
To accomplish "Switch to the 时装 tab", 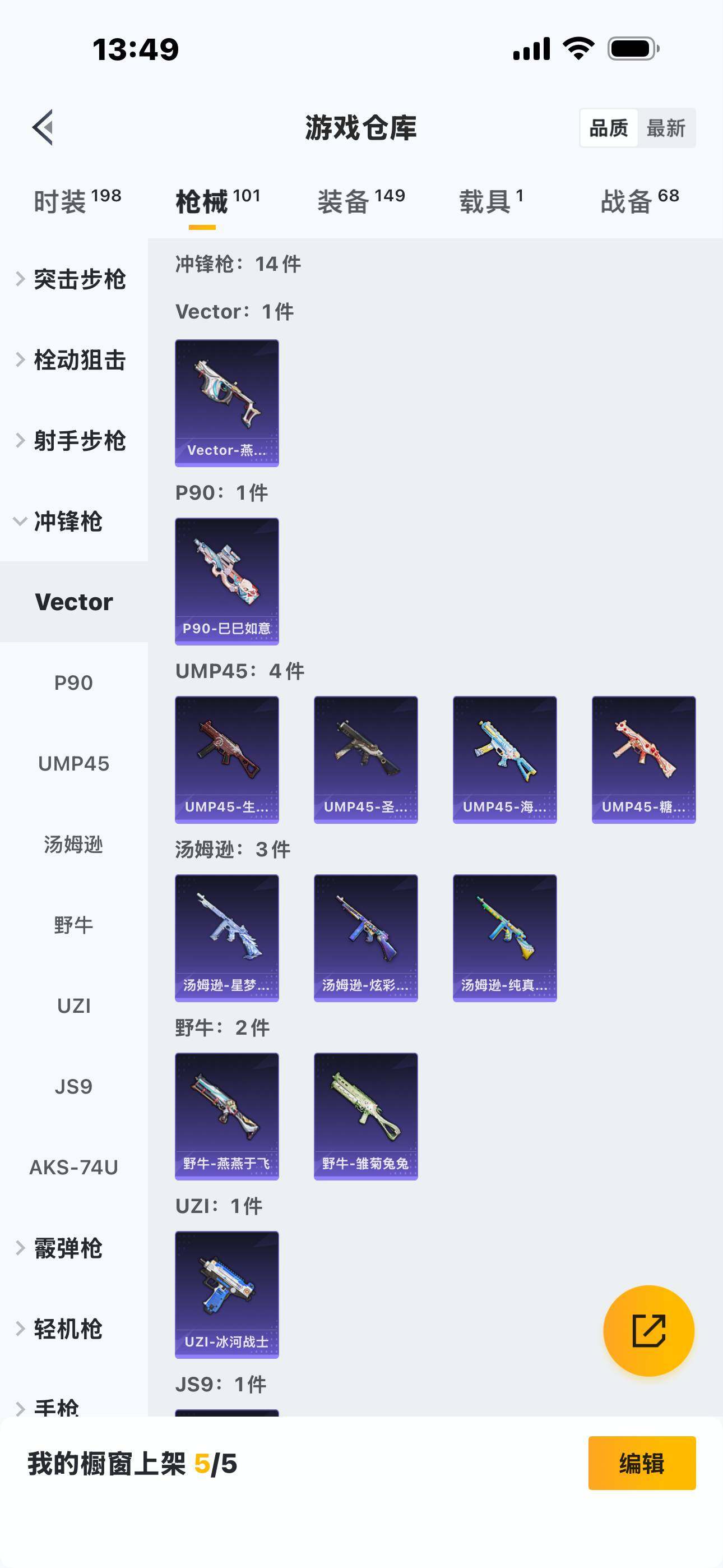I will 77,201.
